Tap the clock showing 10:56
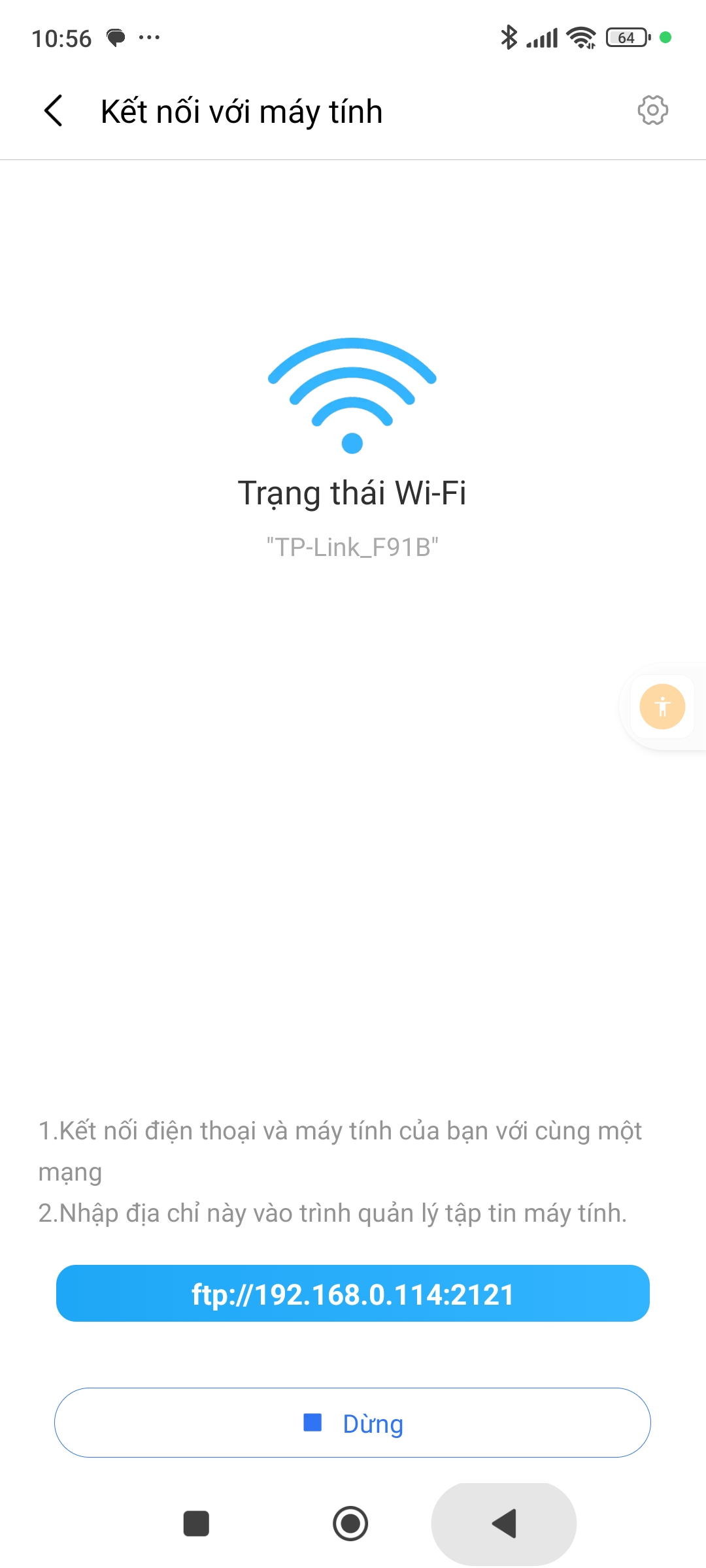 (x=61, y=37)
